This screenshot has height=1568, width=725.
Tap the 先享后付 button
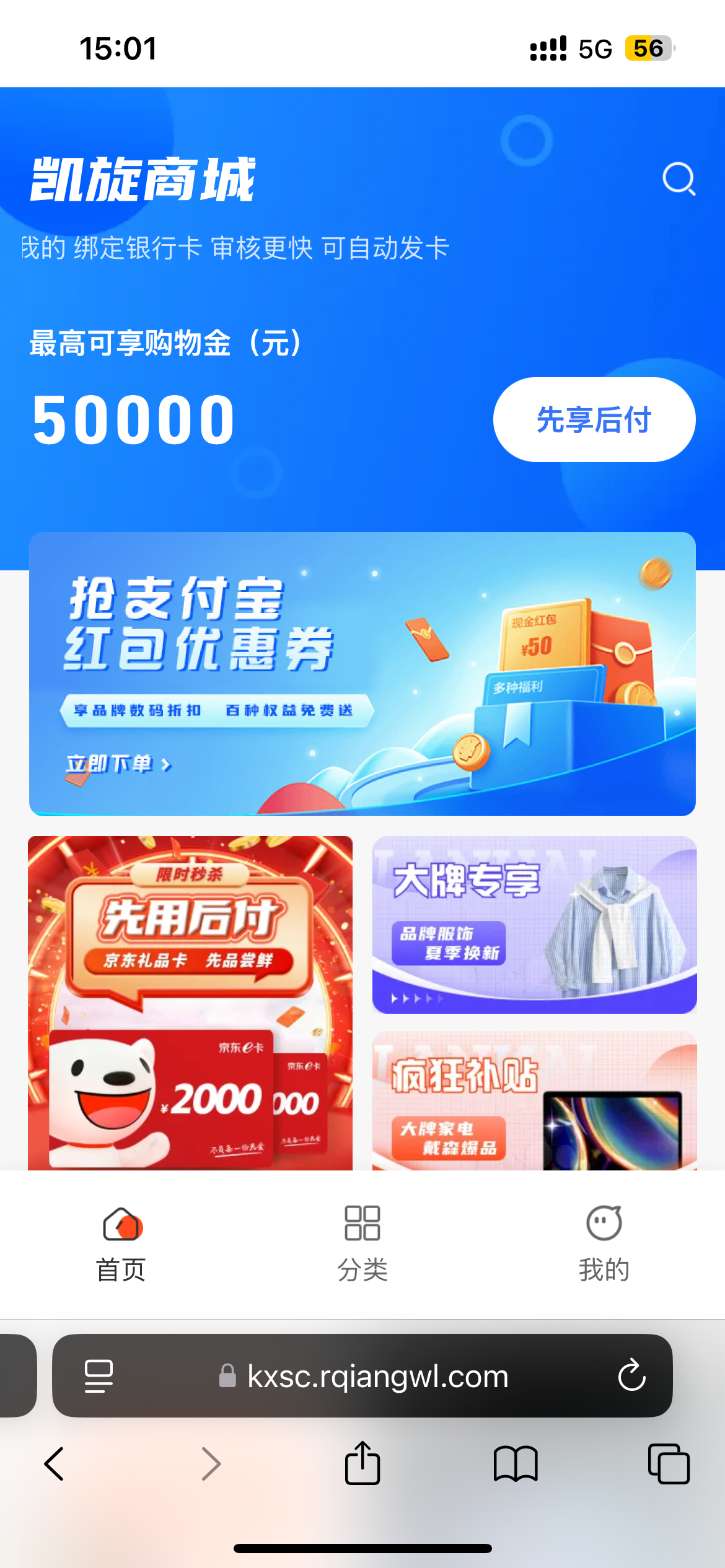(594, 420)
